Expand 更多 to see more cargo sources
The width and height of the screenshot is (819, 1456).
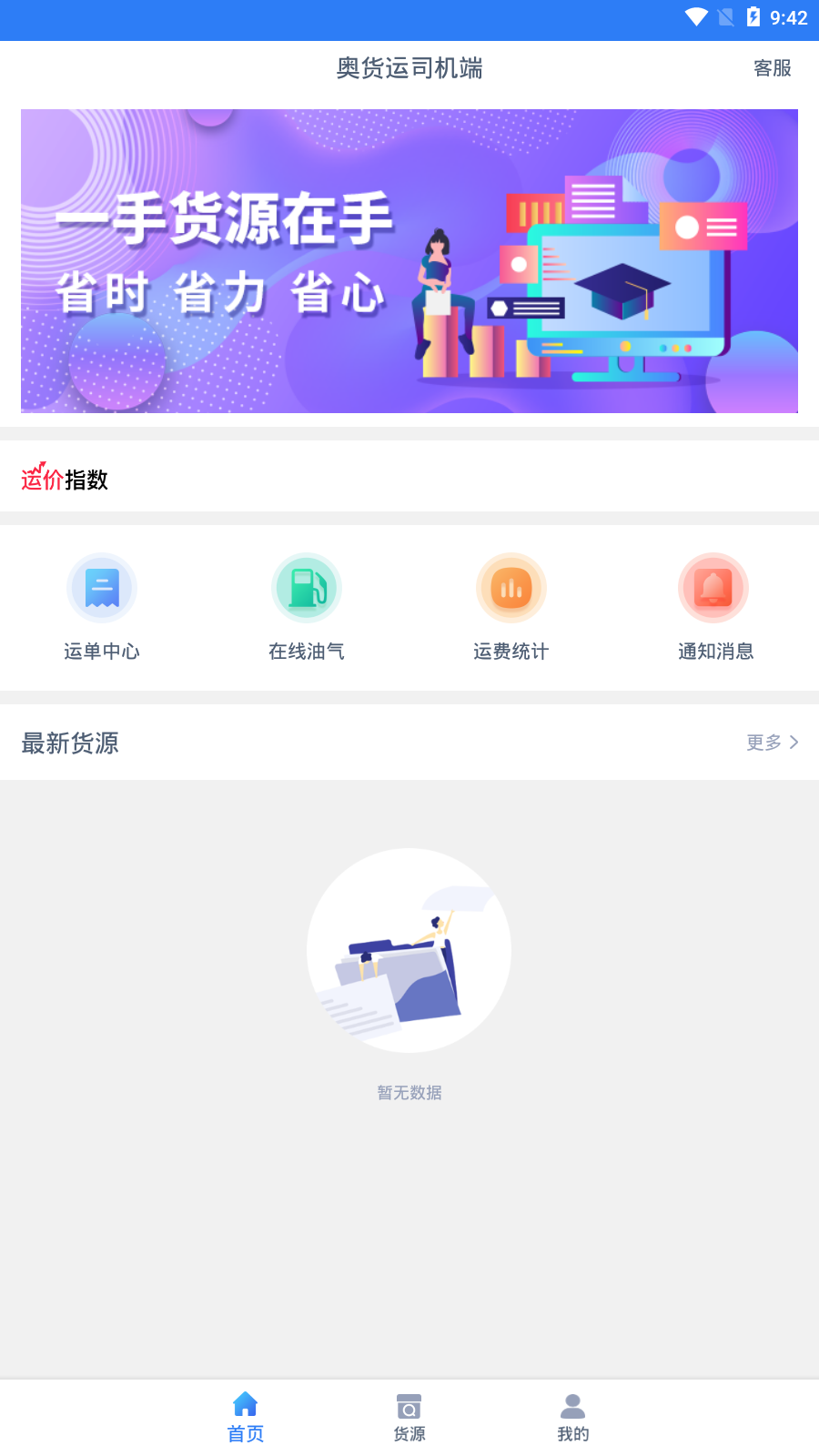tap(763, 742)
